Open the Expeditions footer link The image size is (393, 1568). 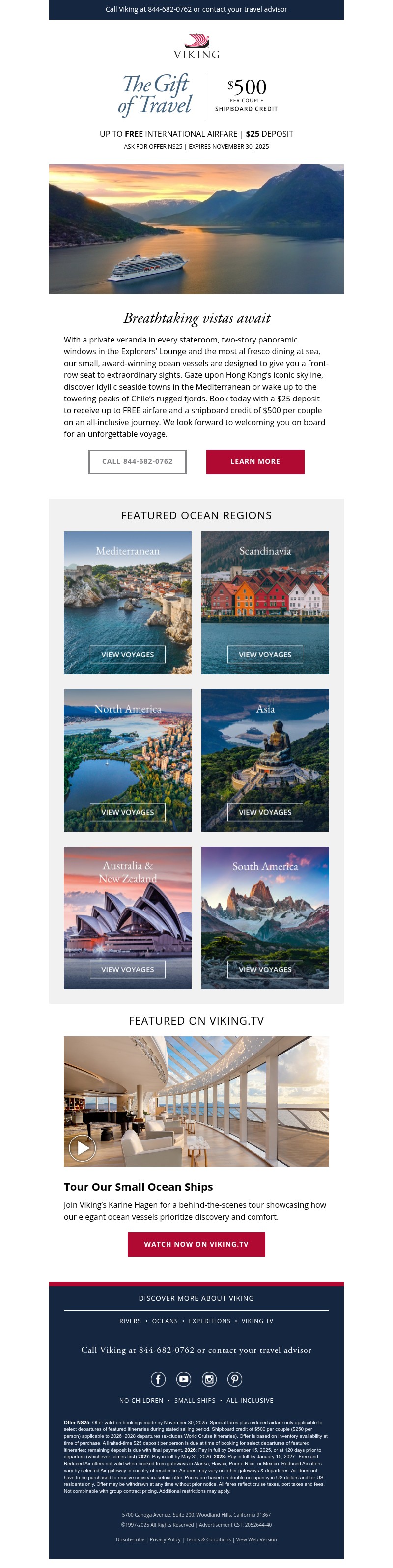(x=209, y=1321)
